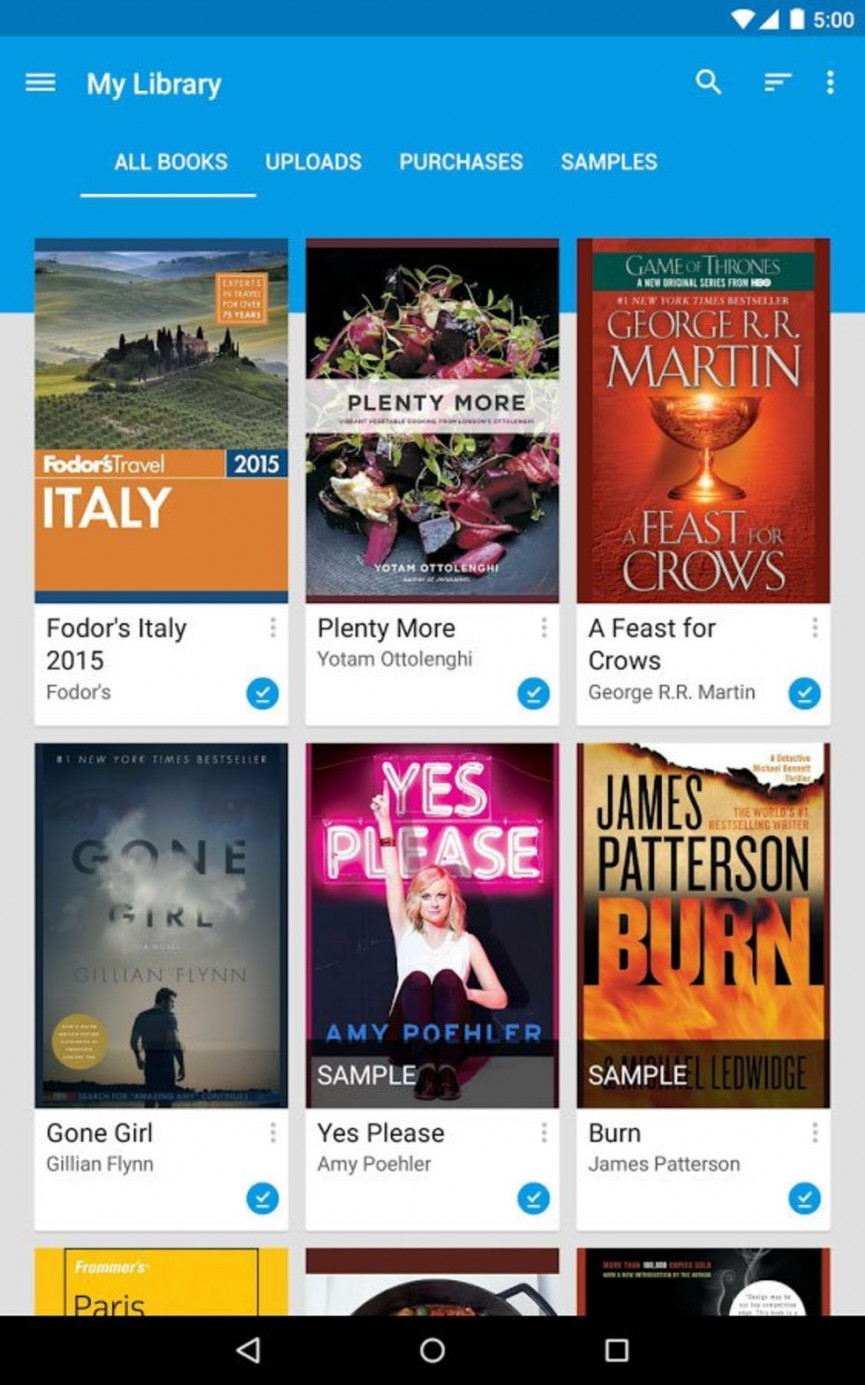Switch to the Uploads tab

point(313,162)
